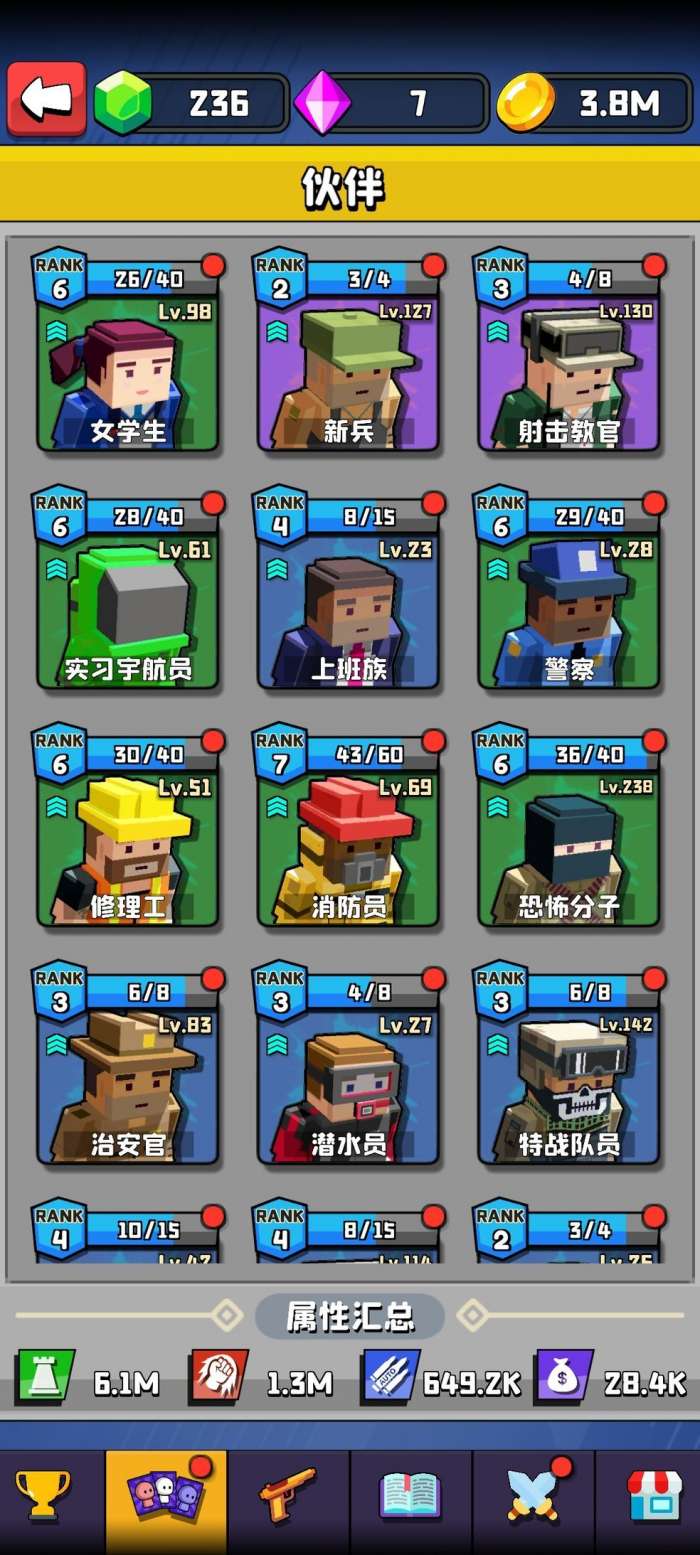The height and width of the screenshot is (1555, 700).
Task: Open the pistol weapons tab
Action: tap(288, 1498)
